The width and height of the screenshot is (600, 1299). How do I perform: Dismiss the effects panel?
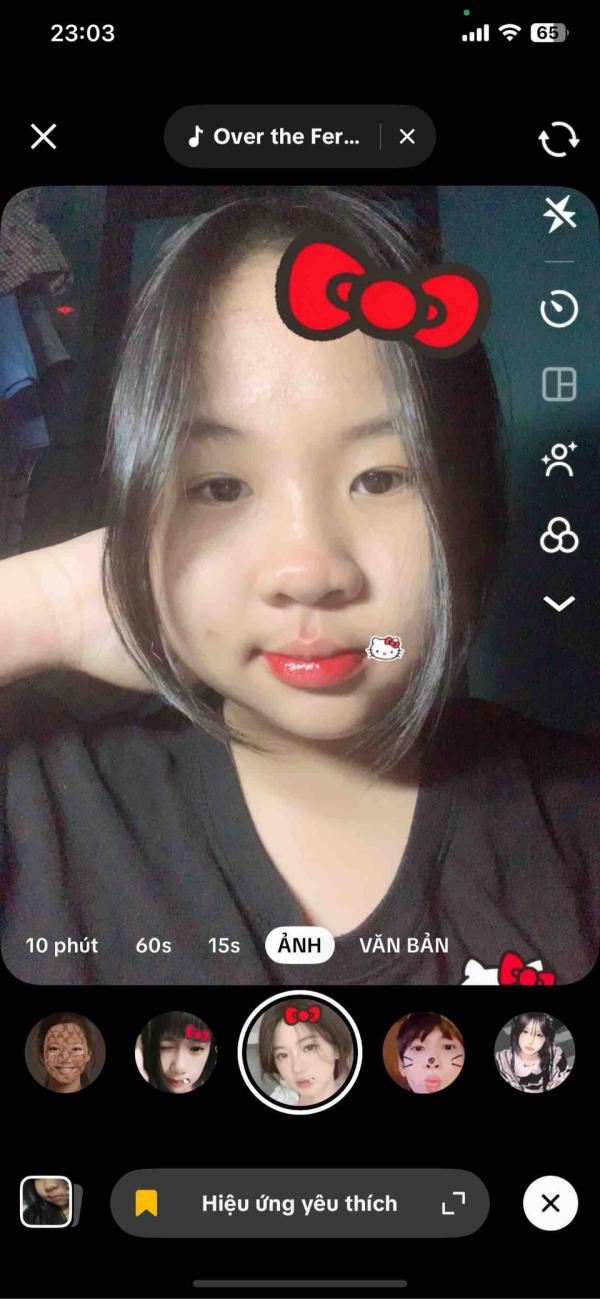point(550,1203)
